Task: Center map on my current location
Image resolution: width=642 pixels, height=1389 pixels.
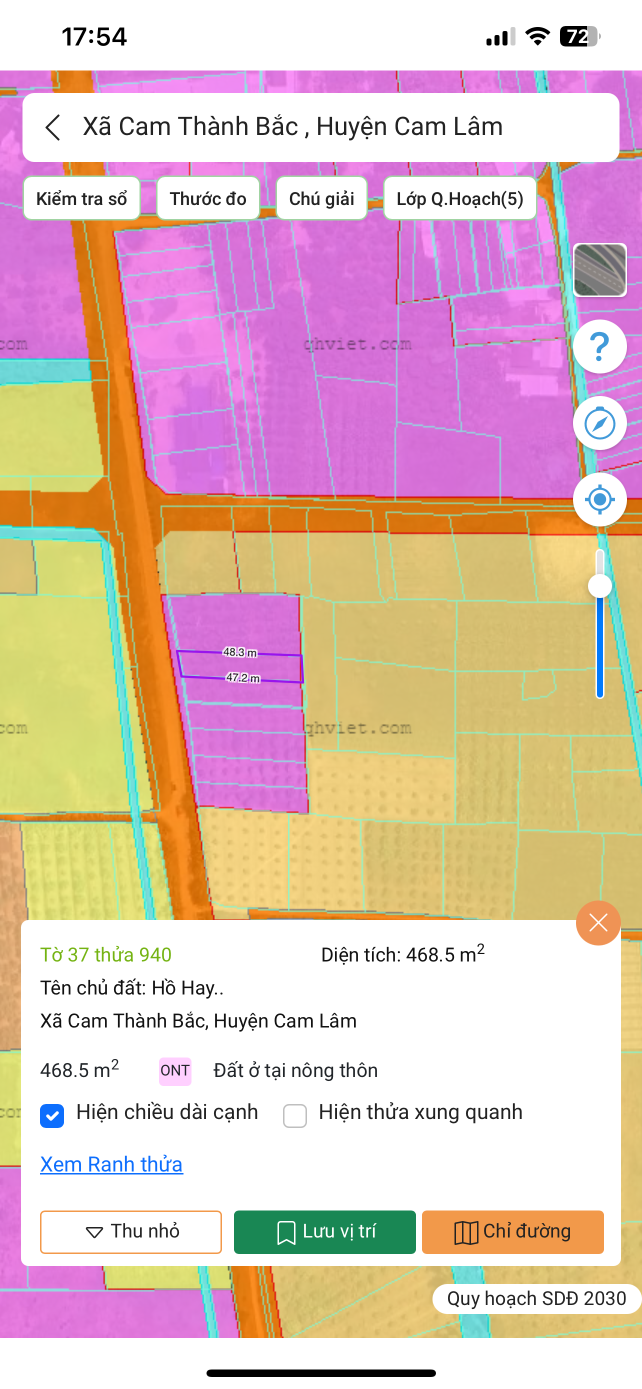Action: point(599,499)
